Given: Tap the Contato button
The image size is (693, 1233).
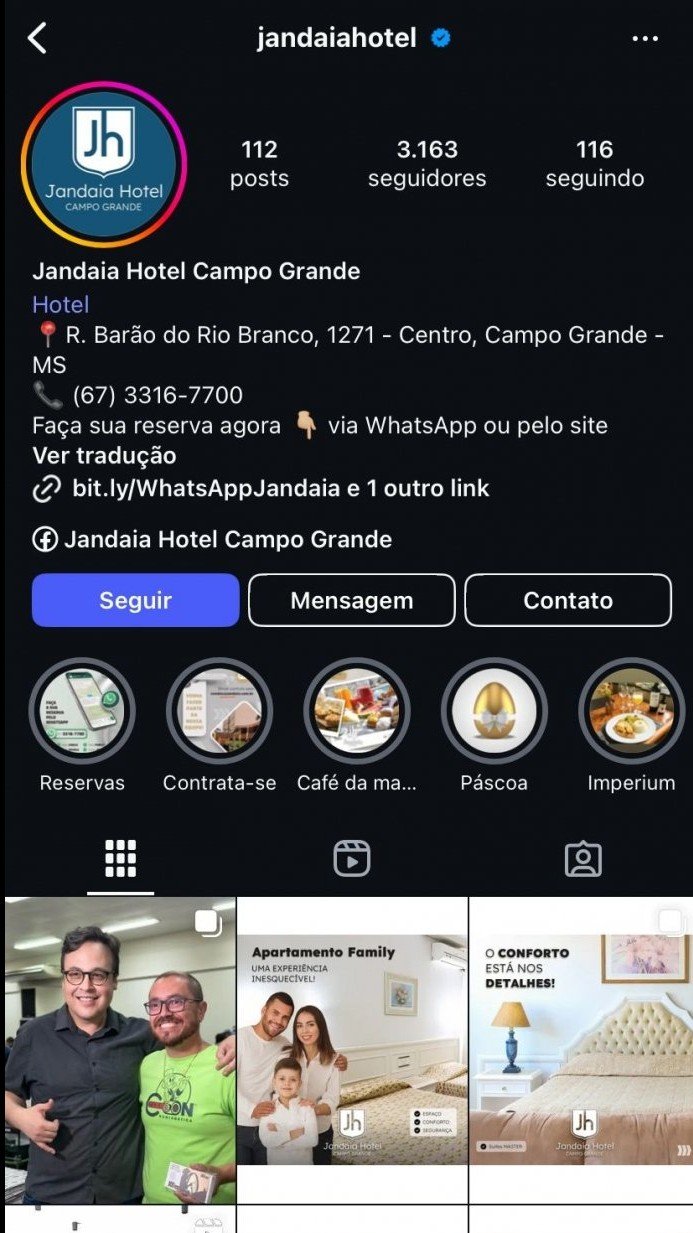Looking at the screenshot, I should click(x=568, y=600).
